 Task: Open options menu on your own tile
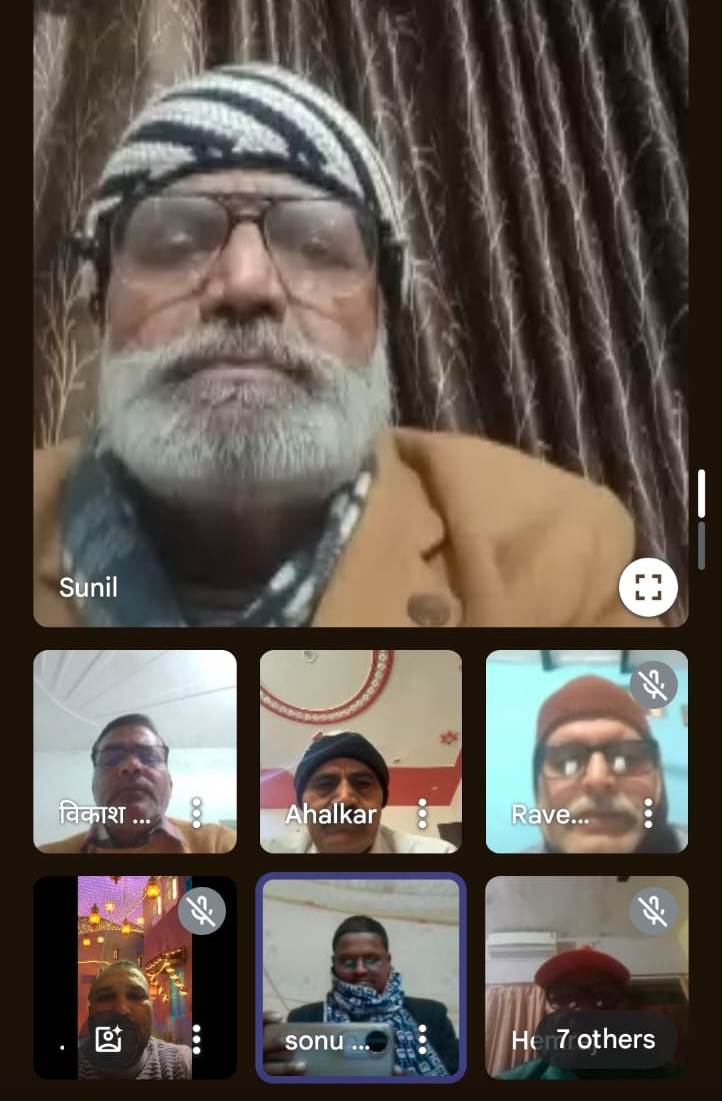196,1040
